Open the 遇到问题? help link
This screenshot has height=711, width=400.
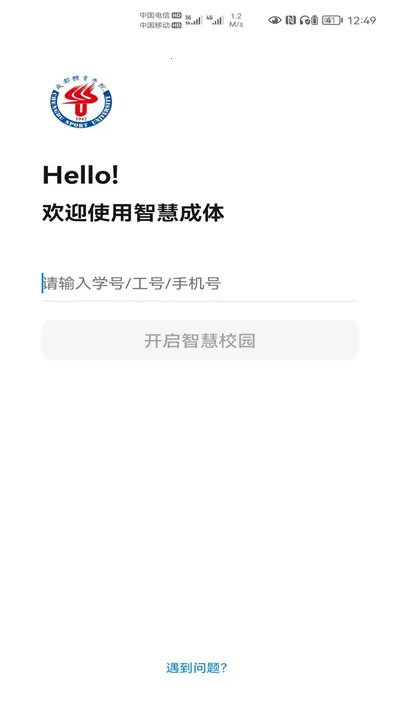(x=197, y=668)
